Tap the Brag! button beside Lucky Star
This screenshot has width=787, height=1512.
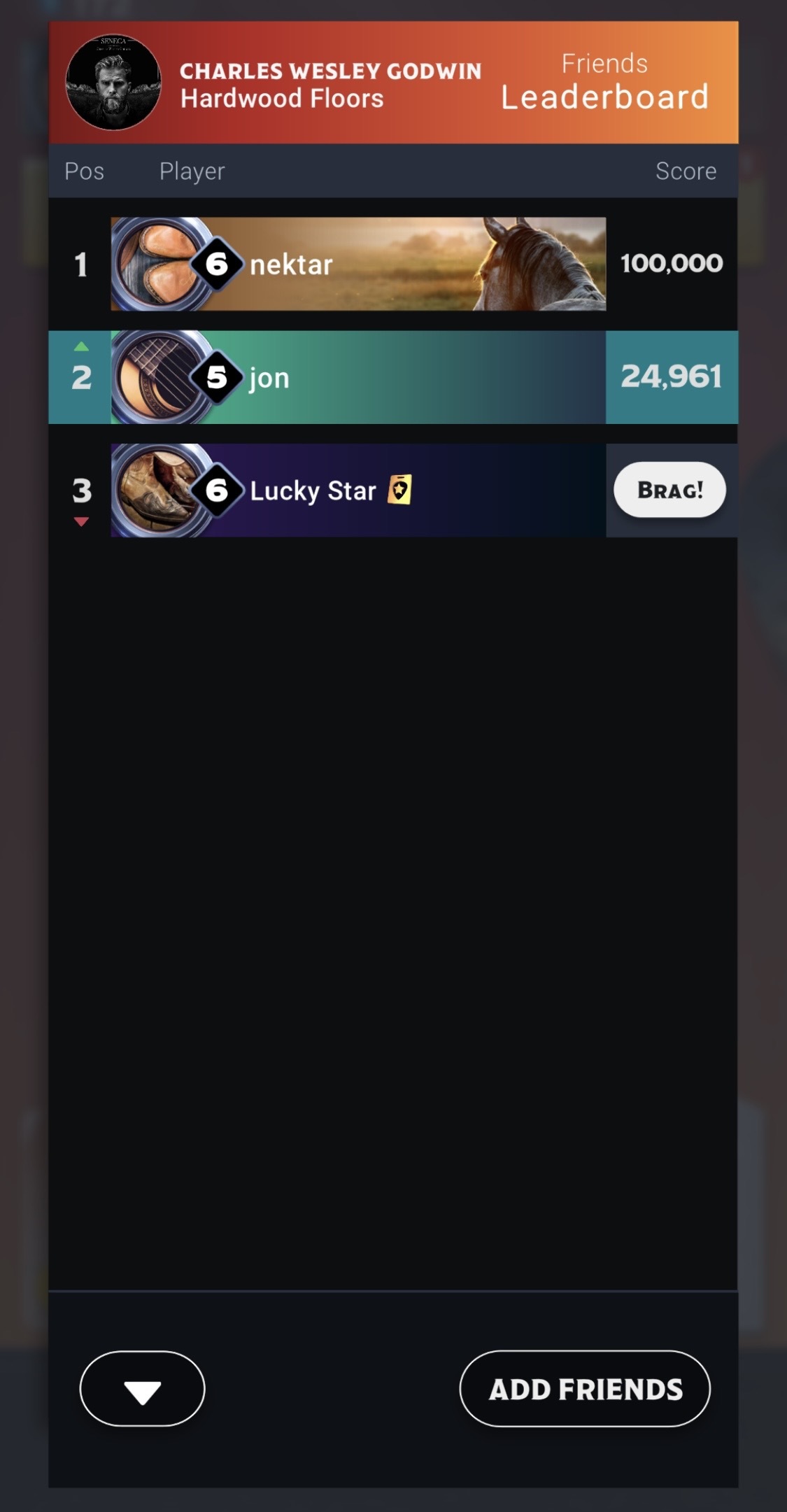[669, 490]
